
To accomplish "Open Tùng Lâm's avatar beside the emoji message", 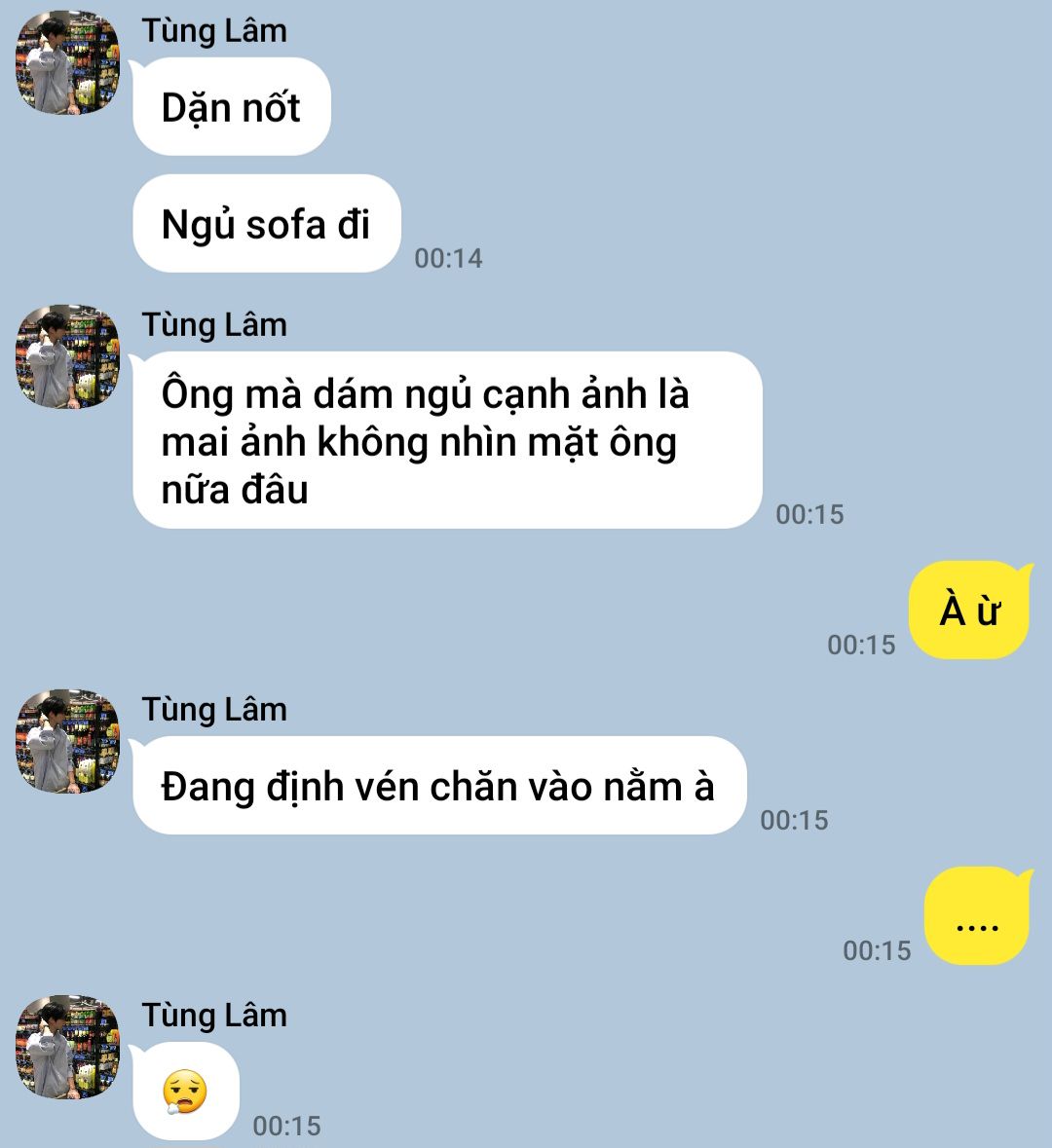I will coord(67,1047).
